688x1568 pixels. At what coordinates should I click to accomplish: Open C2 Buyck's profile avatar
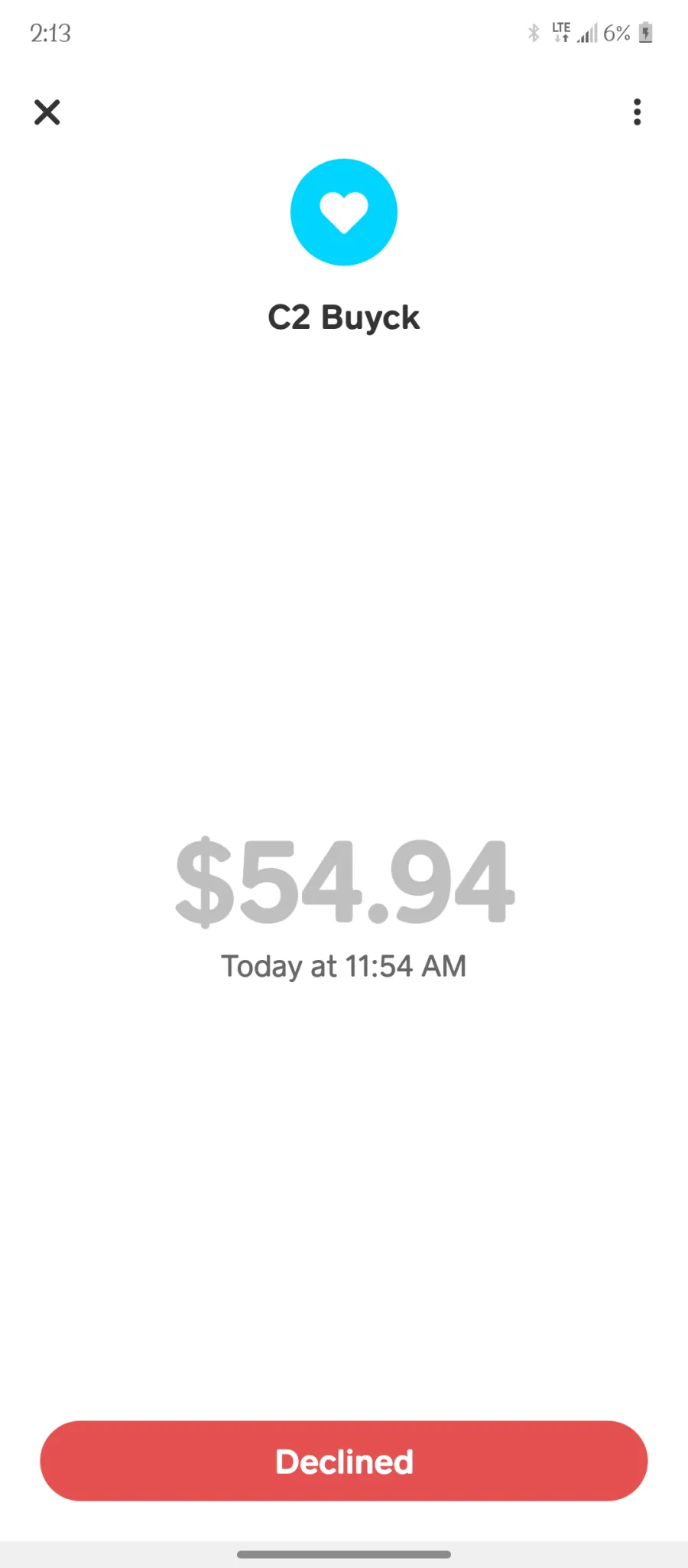click(344, 213)
